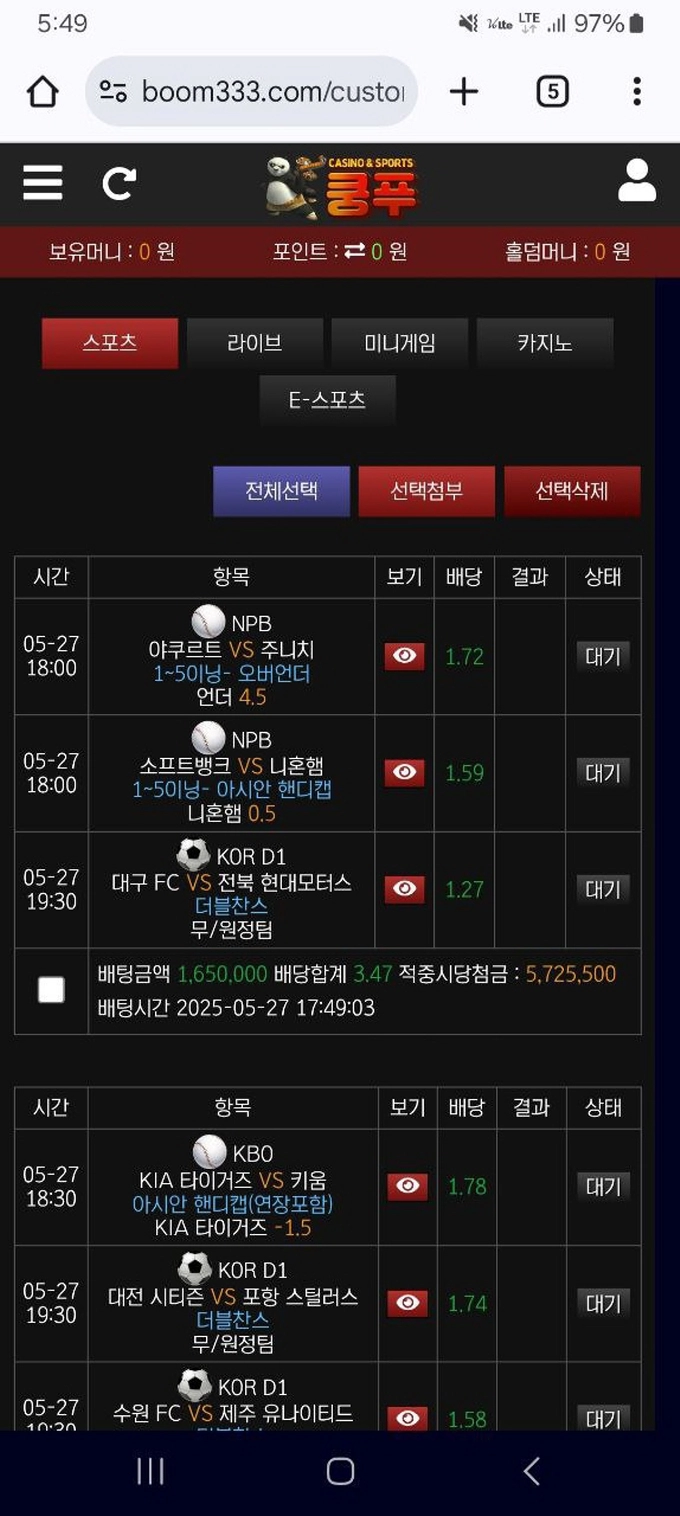
Task: Open the hamburger menu
Action: click(x=43, y=183)
